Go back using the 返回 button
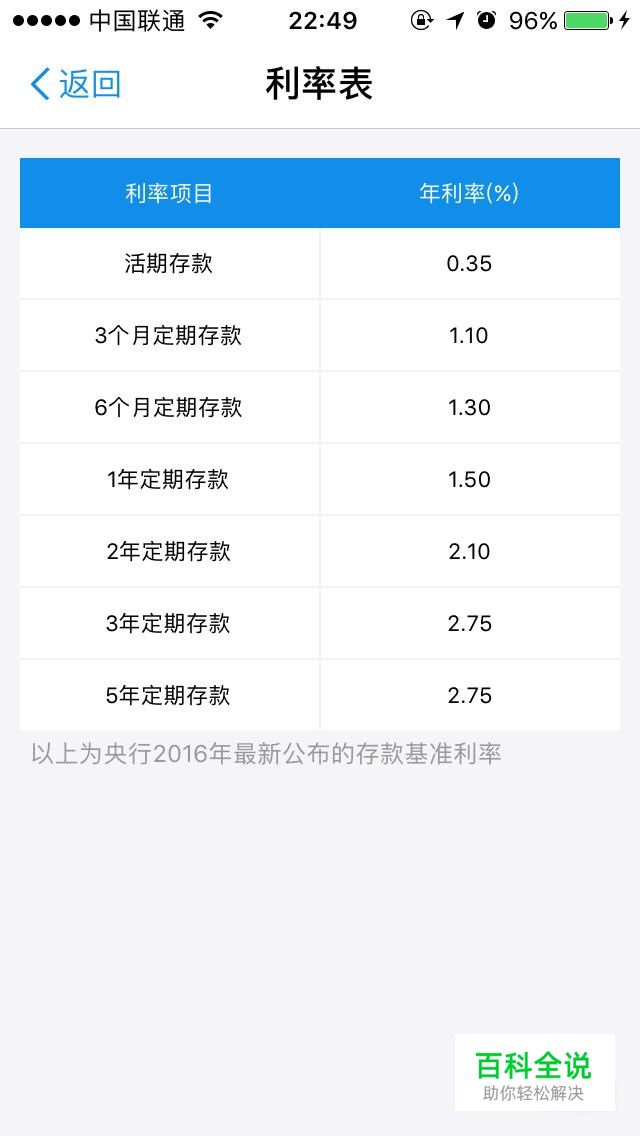This screenshot has width=640, height=1136. 75,84
